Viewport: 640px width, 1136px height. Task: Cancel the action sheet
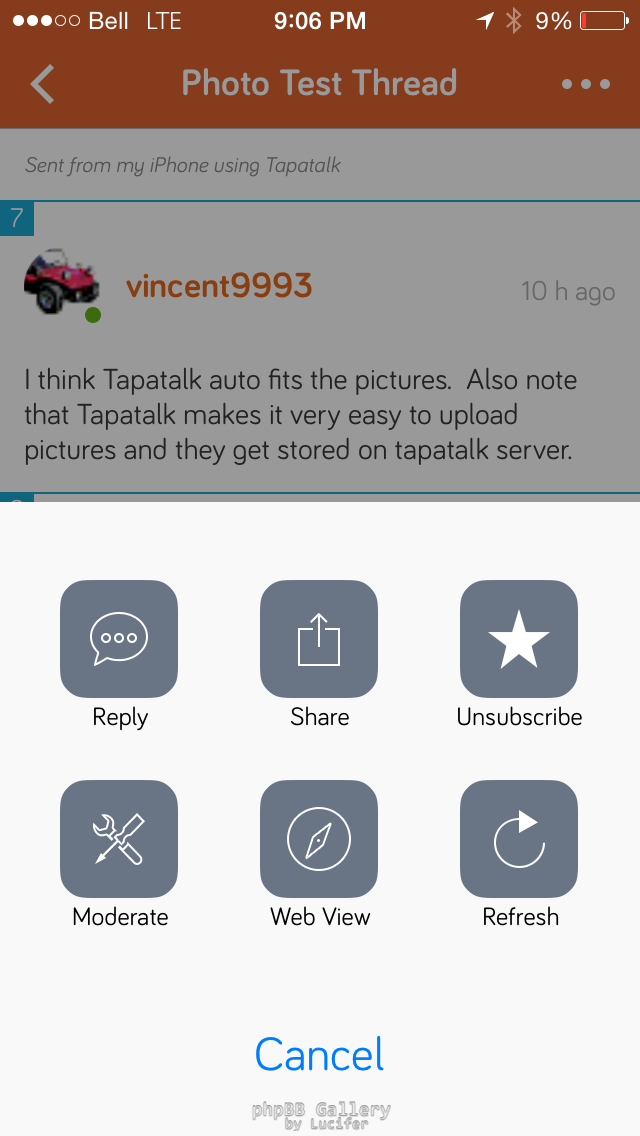click(319, 1055)
